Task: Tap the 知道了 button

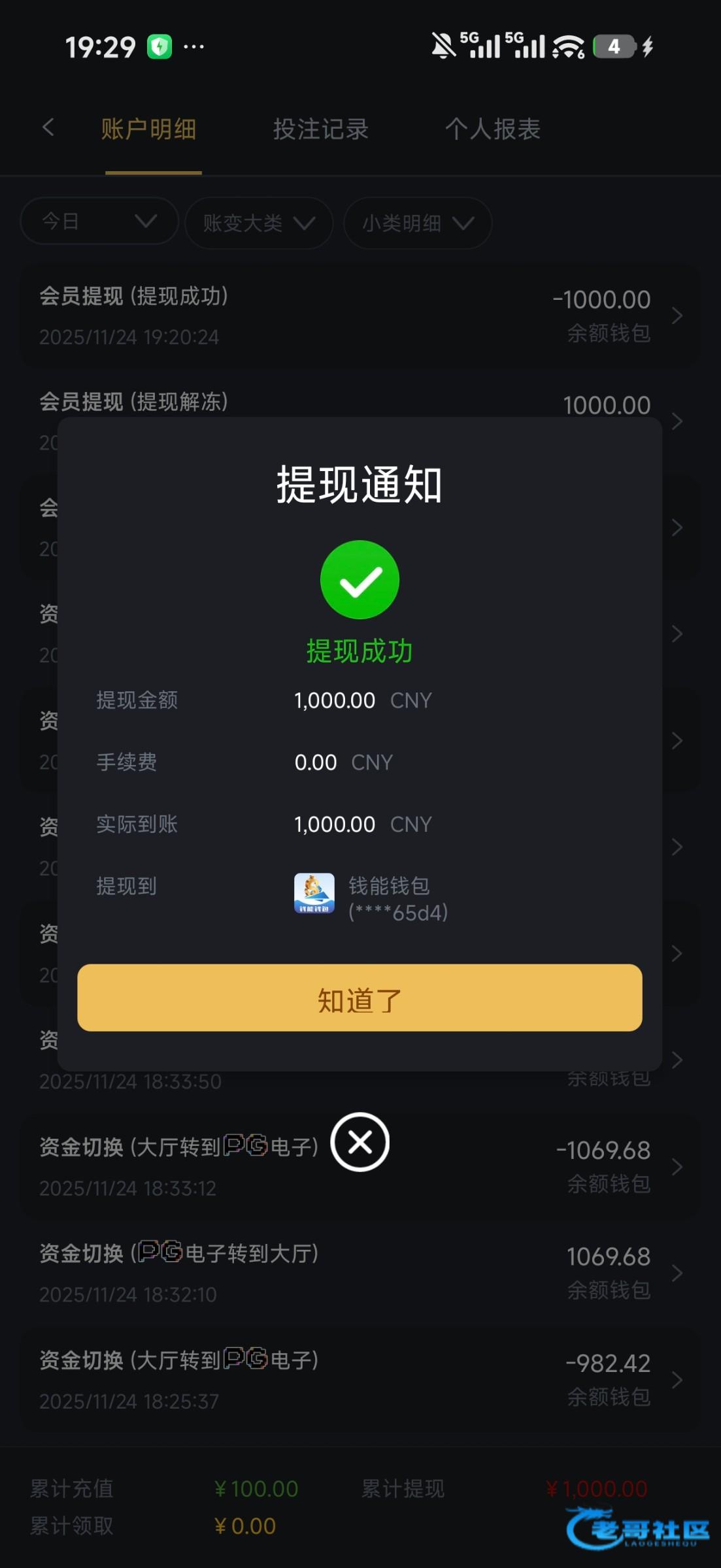Action: [x=360, y=998]
